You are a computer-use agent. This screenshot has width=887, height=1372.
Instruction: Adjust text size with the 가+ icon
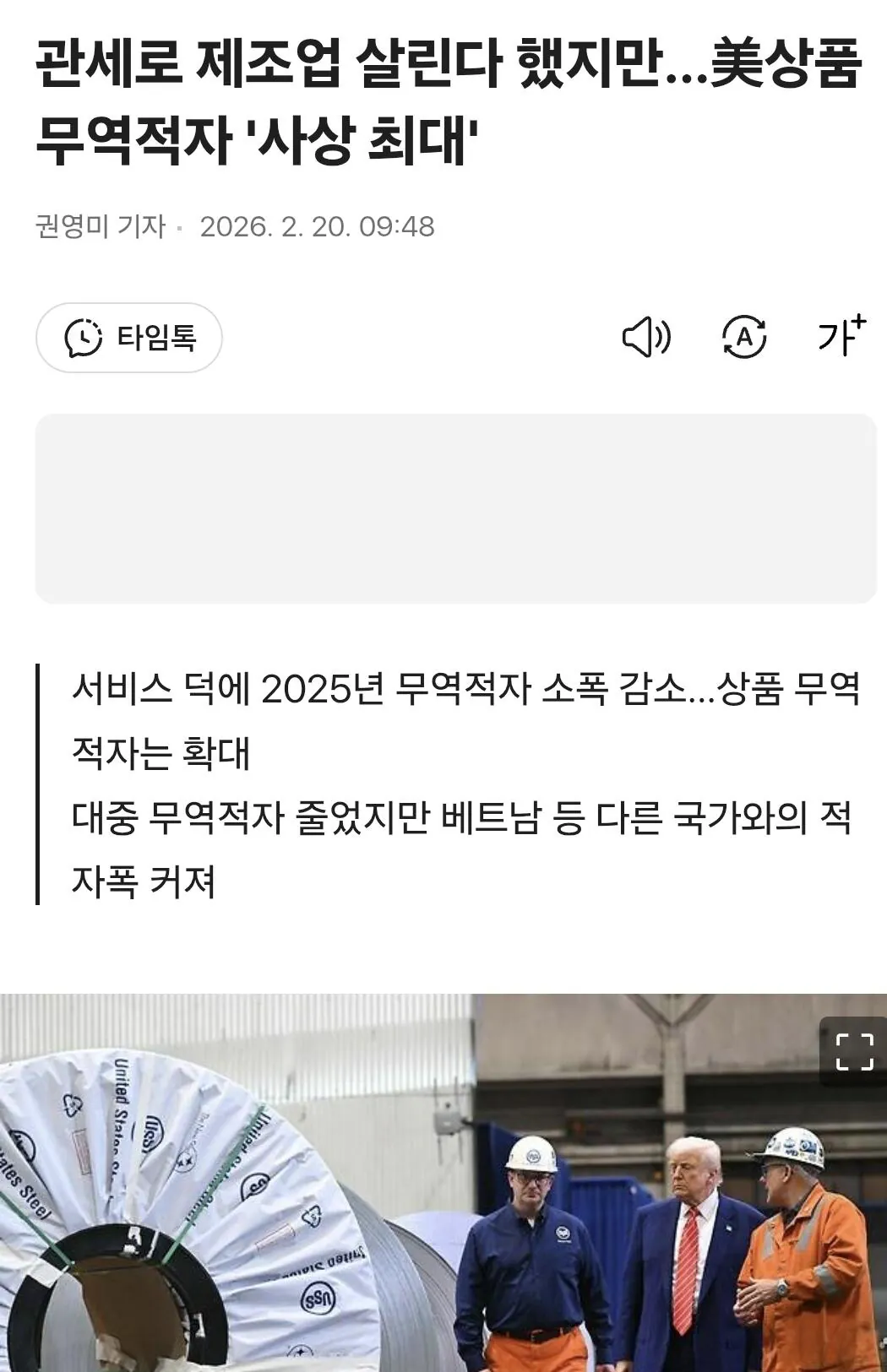coord(841,336)
